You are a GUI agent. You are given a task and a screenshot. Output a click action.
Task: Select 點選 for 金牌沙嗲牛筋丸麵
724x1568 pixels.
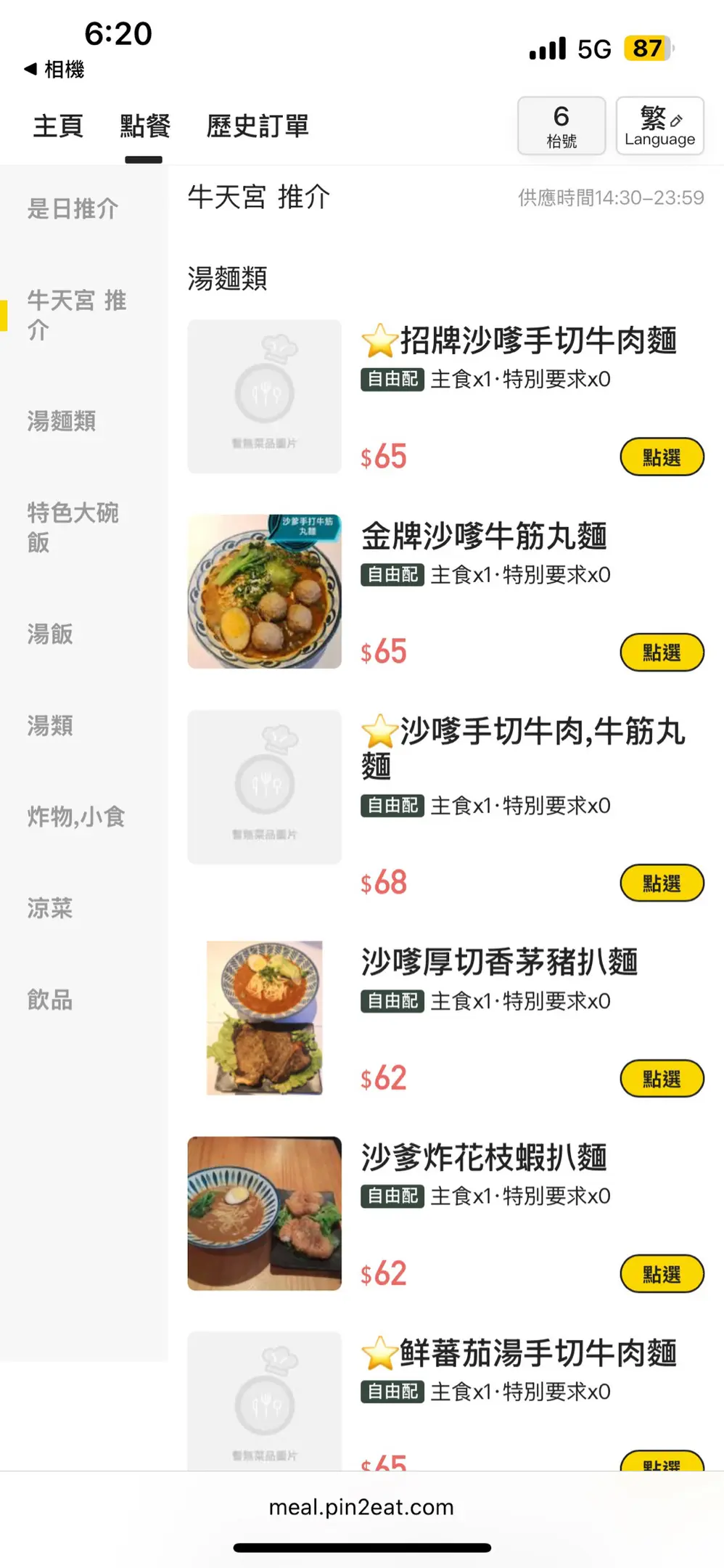pos(662,653)
